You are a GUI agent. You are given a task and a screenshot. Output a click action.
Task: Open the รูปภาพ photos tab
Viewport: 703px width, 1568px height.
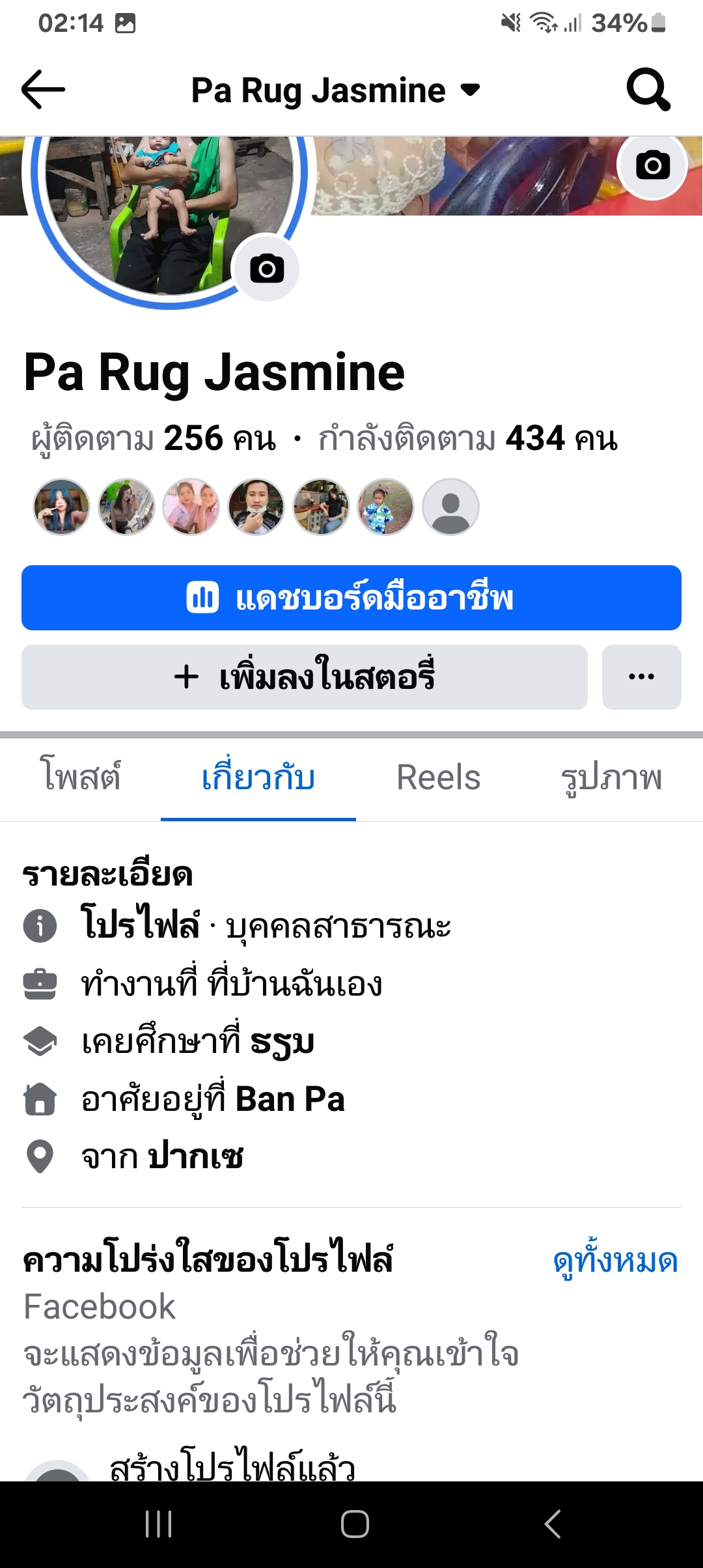pos(611,777)
